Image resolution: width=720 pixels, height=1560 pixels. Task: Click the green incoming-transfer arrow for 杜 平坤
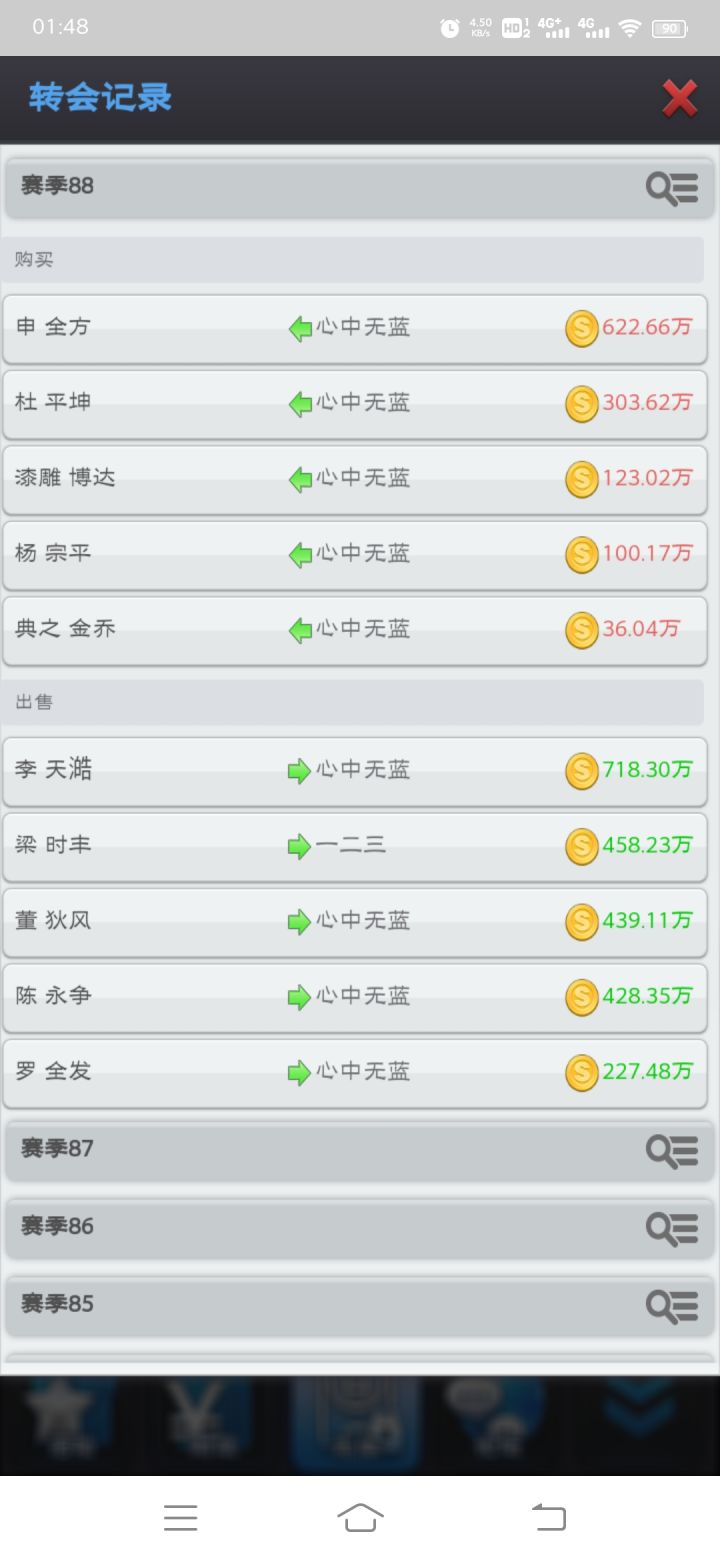click(299, 403)
